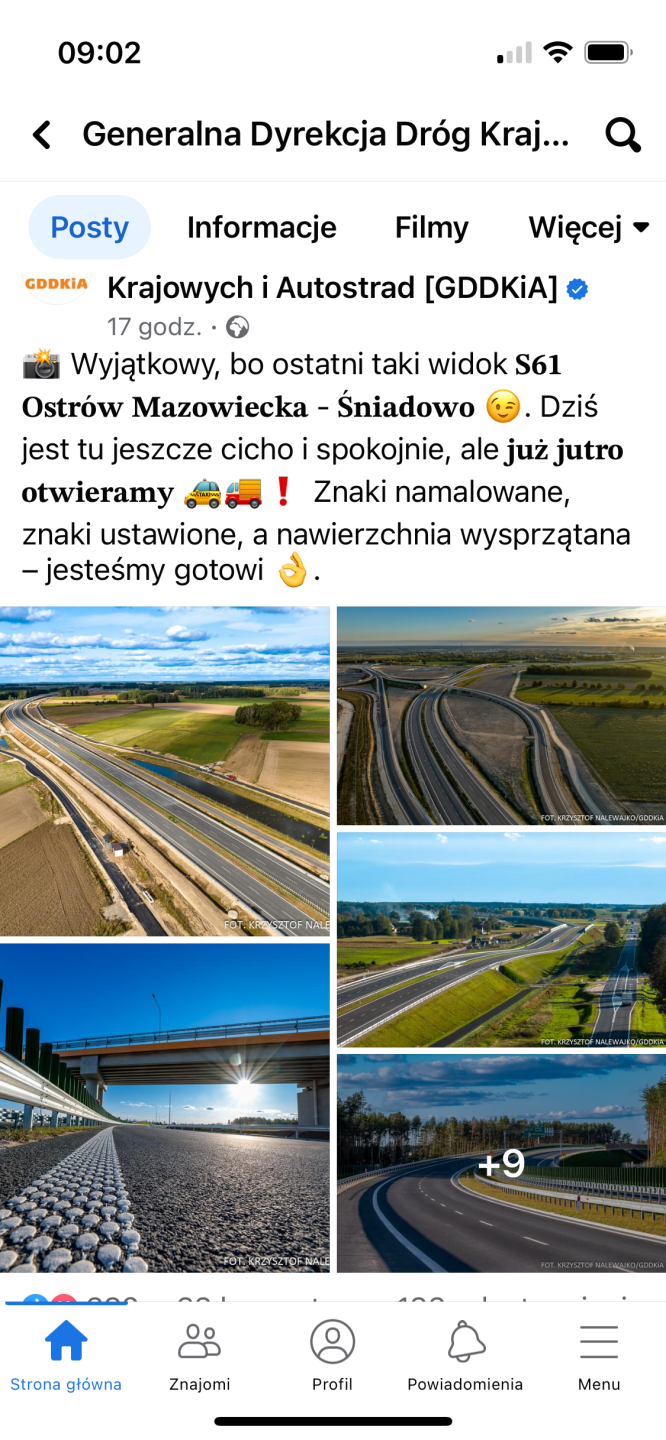This screenshot has height=1440, width=666.
Task: Open the Menu tab
Action: [x=599, y=1355]
